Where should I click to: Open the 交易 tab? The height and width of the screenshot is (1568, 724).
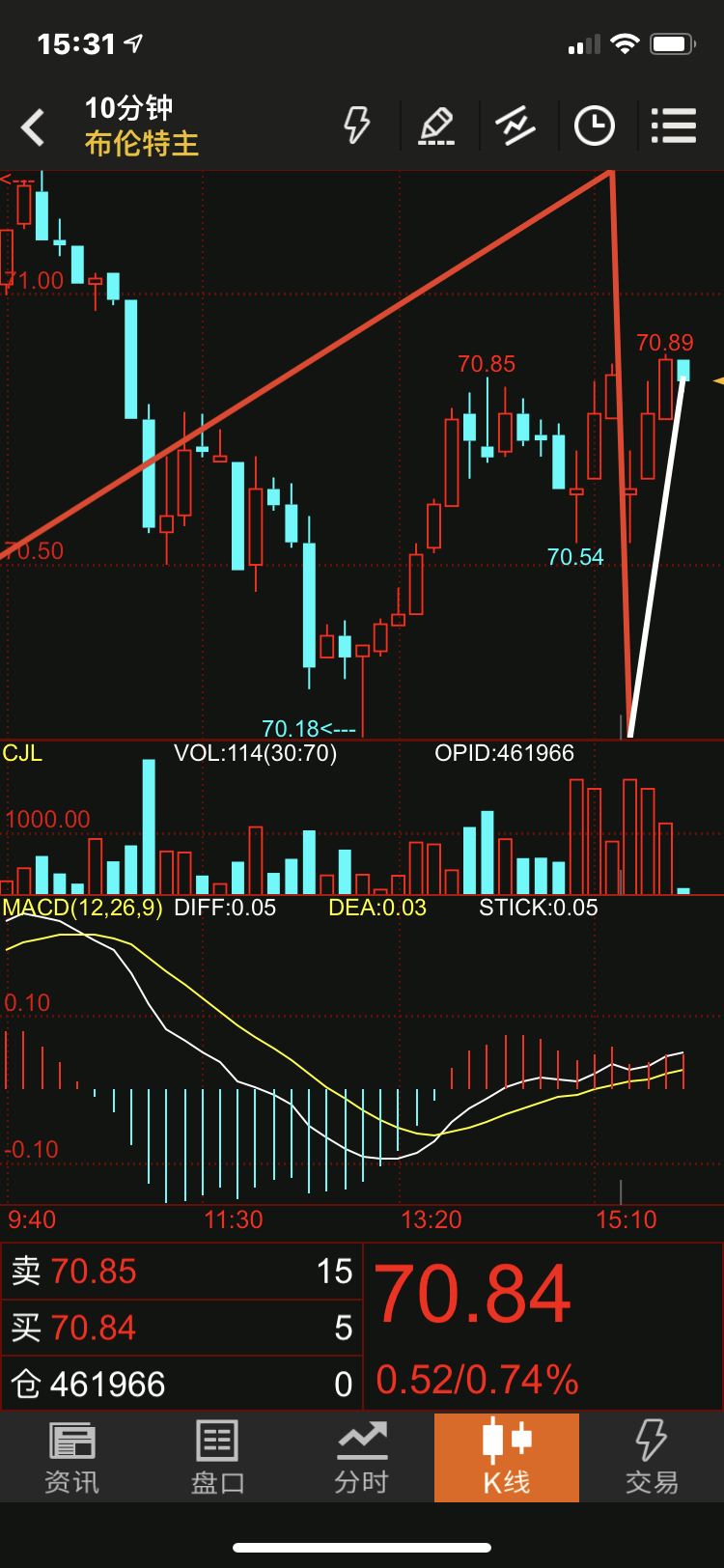[x=652, y=1458]
